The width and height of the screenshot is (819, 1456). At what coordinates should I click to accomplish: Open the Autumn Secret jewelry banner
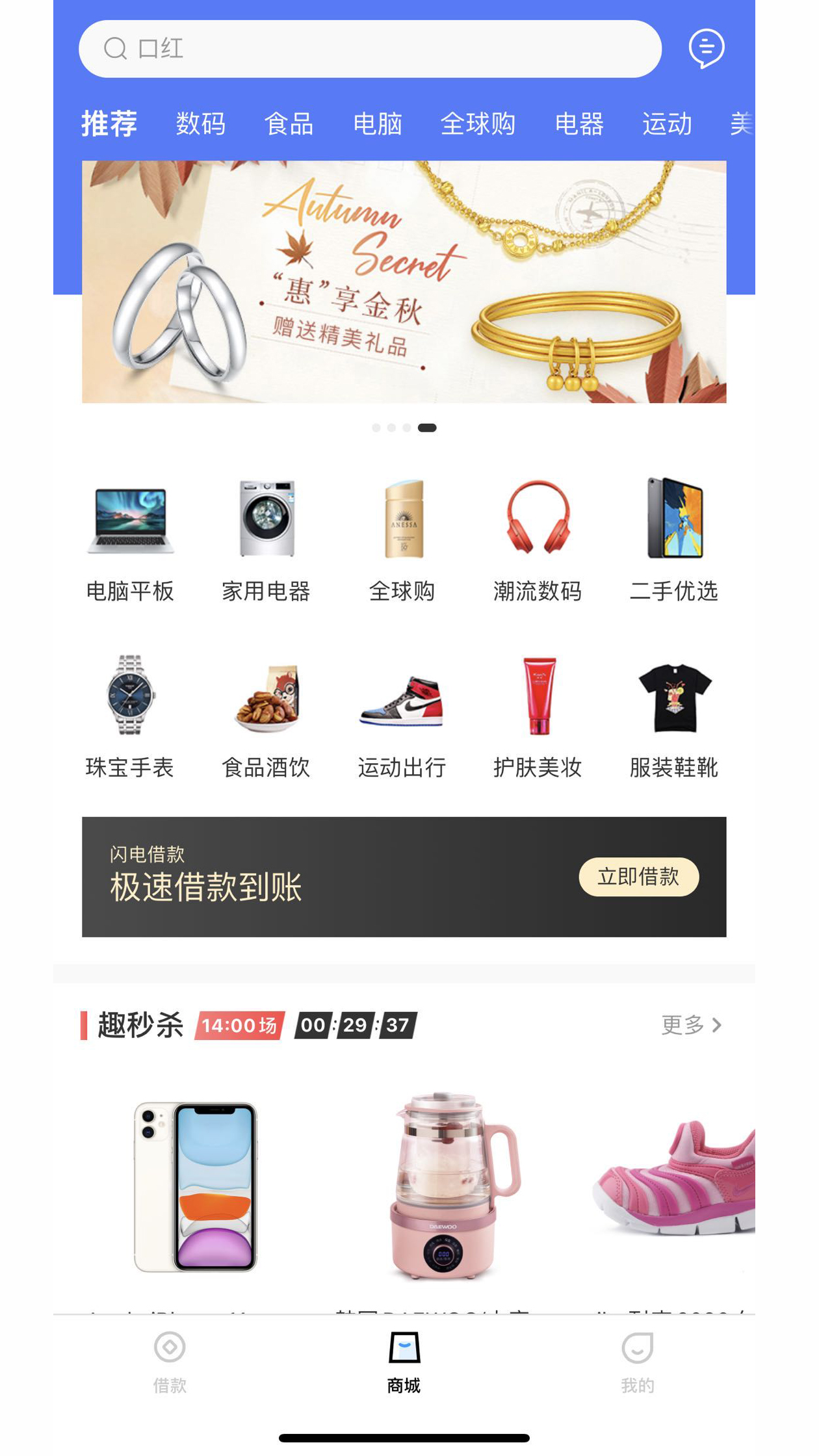404,281
